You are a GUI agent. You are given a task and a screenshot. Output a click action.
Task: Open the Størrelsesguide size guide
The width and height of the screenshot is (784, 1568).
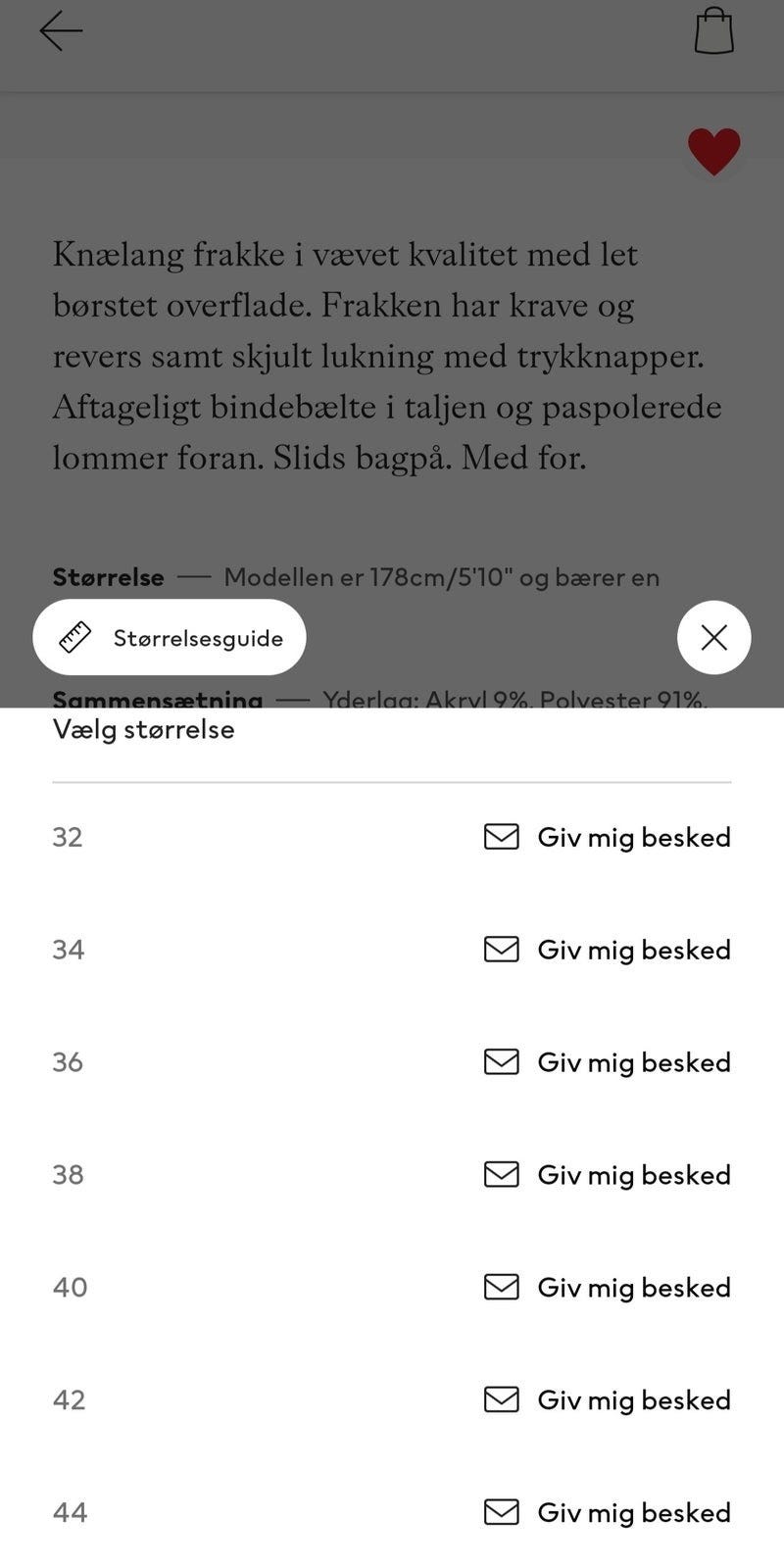[169, 637]
